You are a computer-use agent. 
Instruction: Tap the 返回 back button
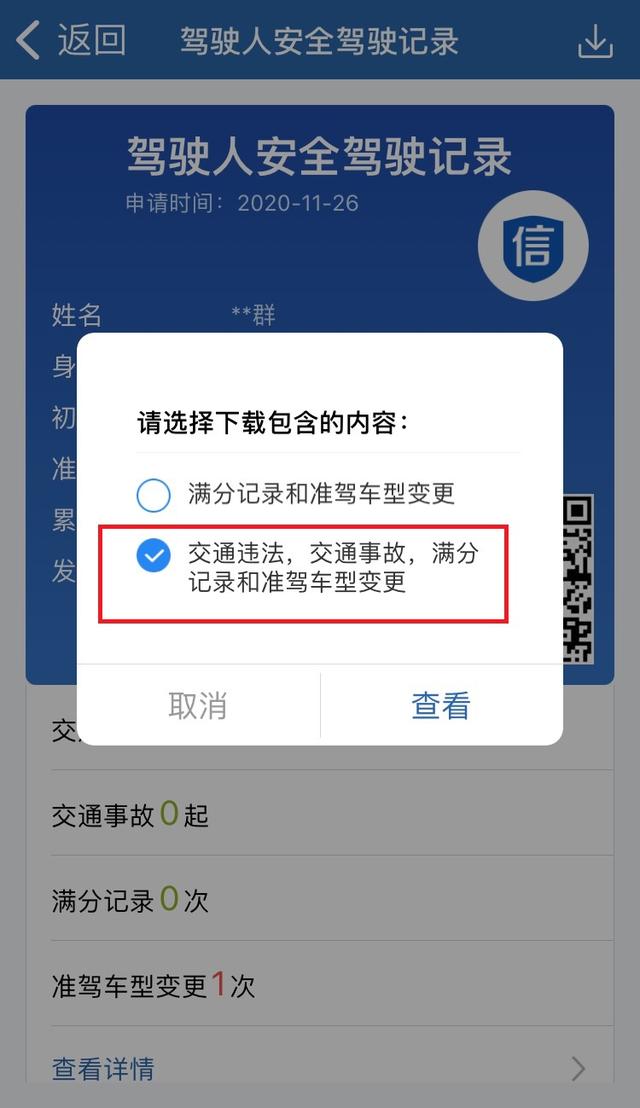[x=72, y=40]
